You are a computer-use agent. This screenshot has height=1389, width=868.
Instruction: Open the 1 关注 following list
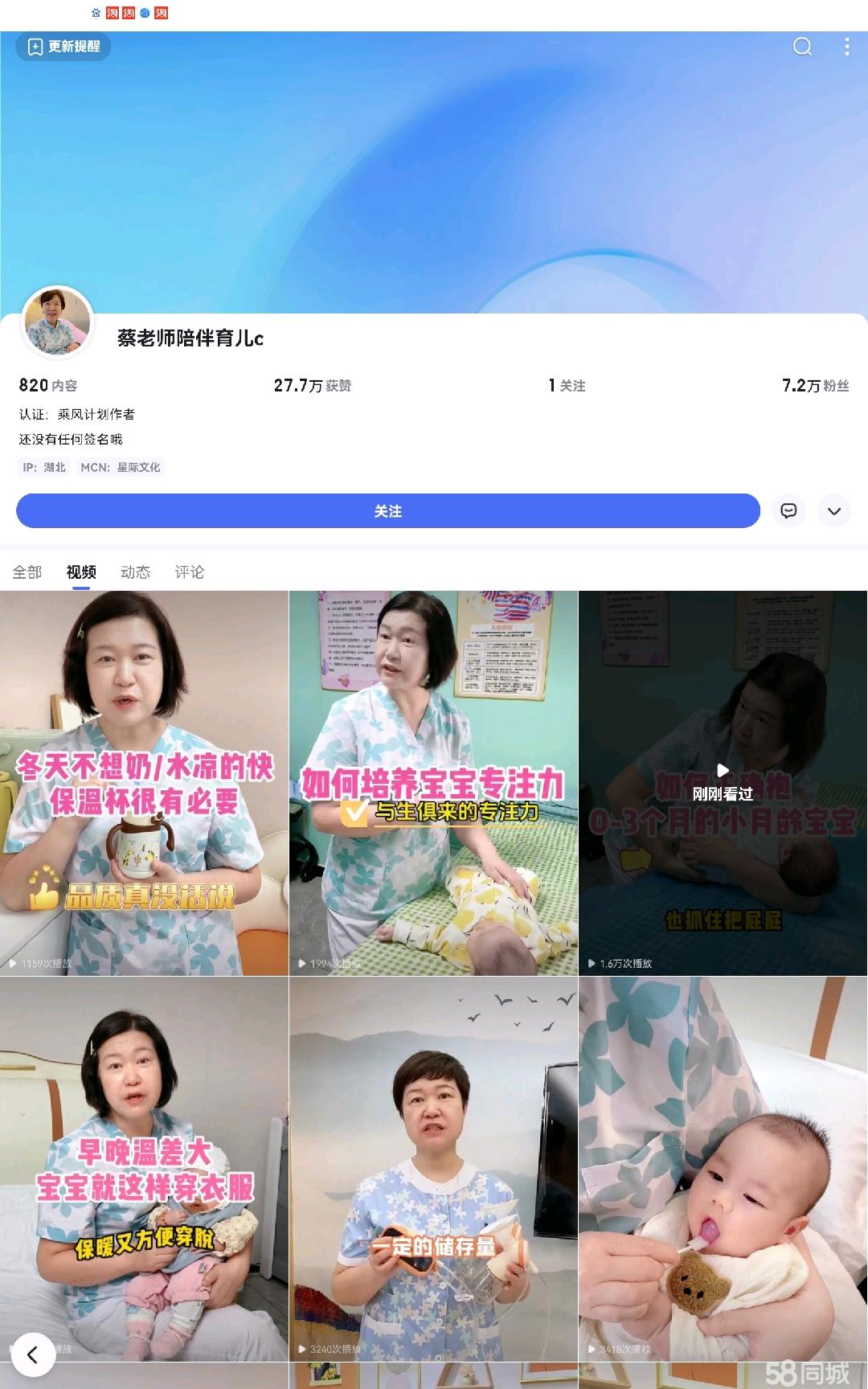[567, 386]
